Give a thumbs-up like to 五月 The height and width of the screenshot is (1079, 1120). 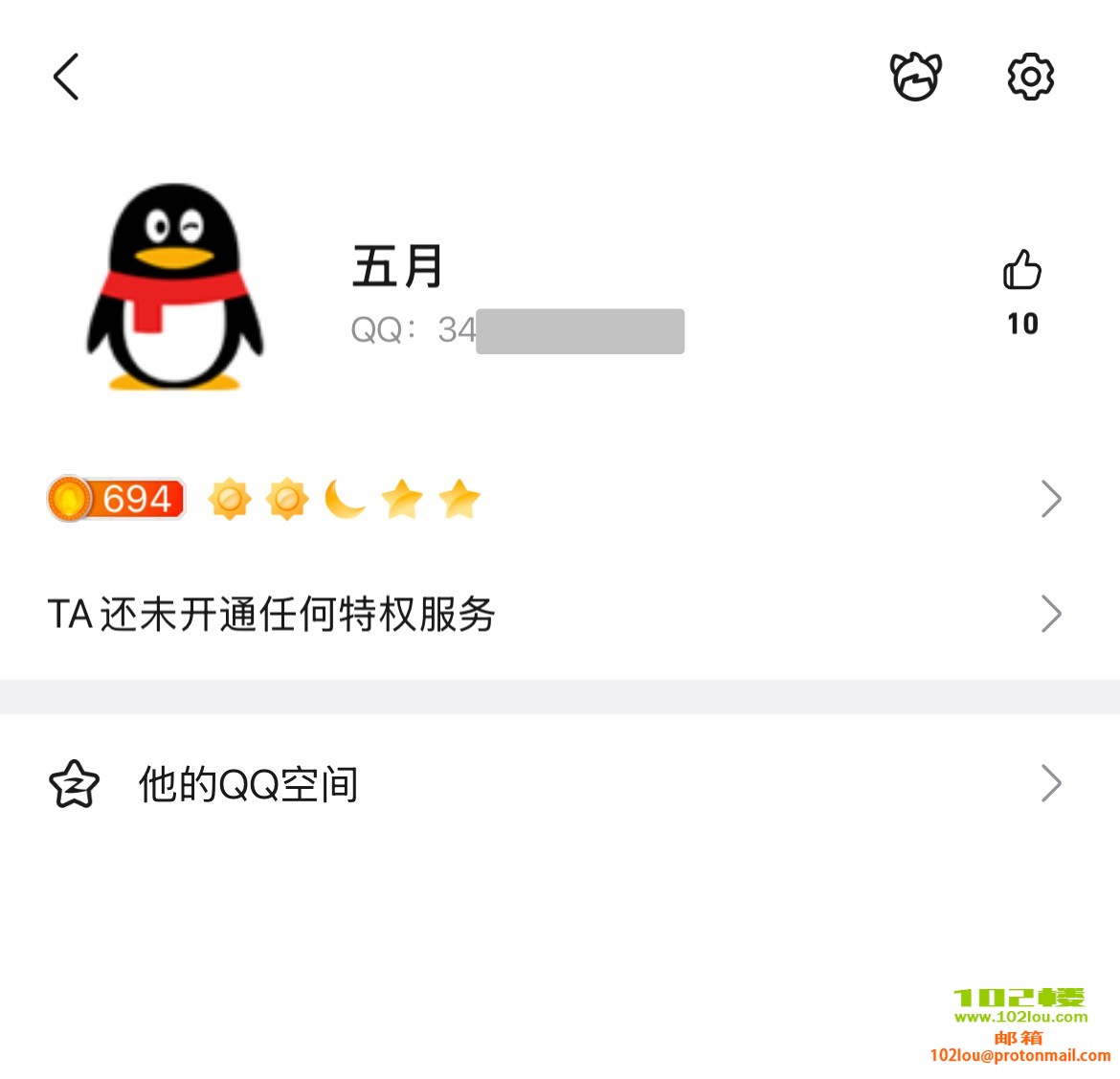pos(1021,271)
